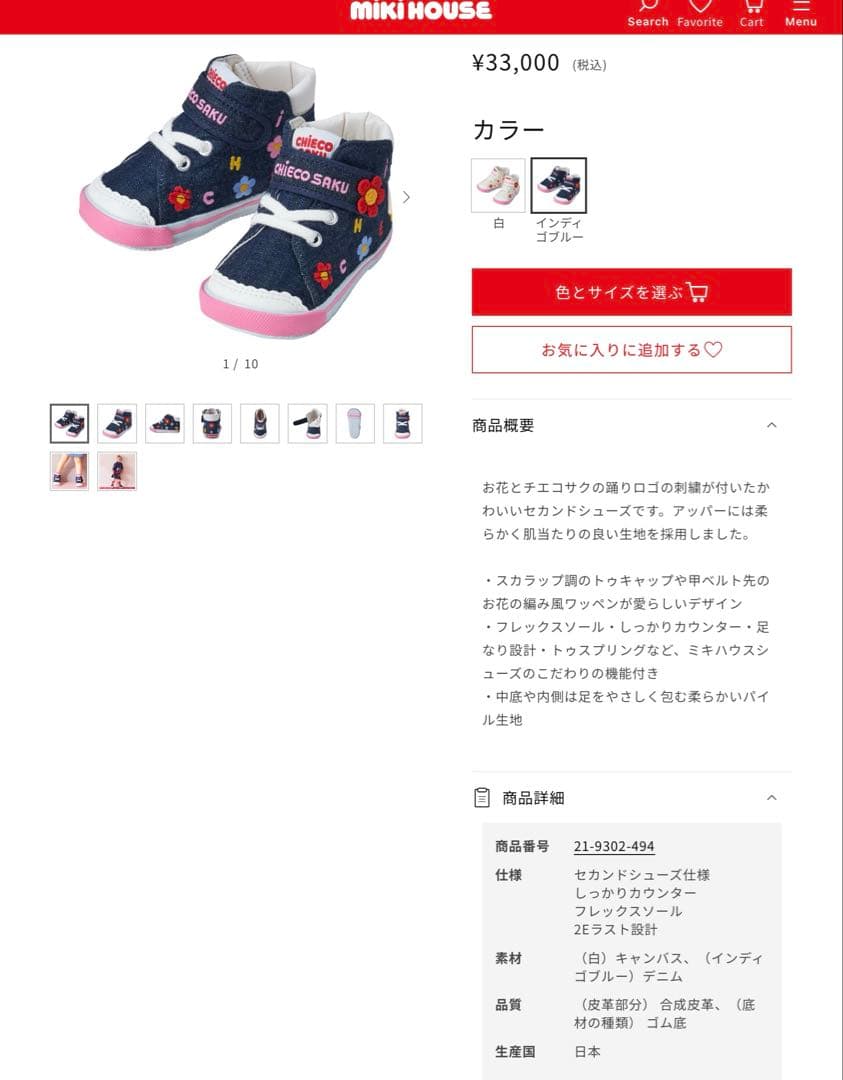Open product number 21-9302-494 link
The height and width of the screenshot is (1080, 843).
pos(614,846)
